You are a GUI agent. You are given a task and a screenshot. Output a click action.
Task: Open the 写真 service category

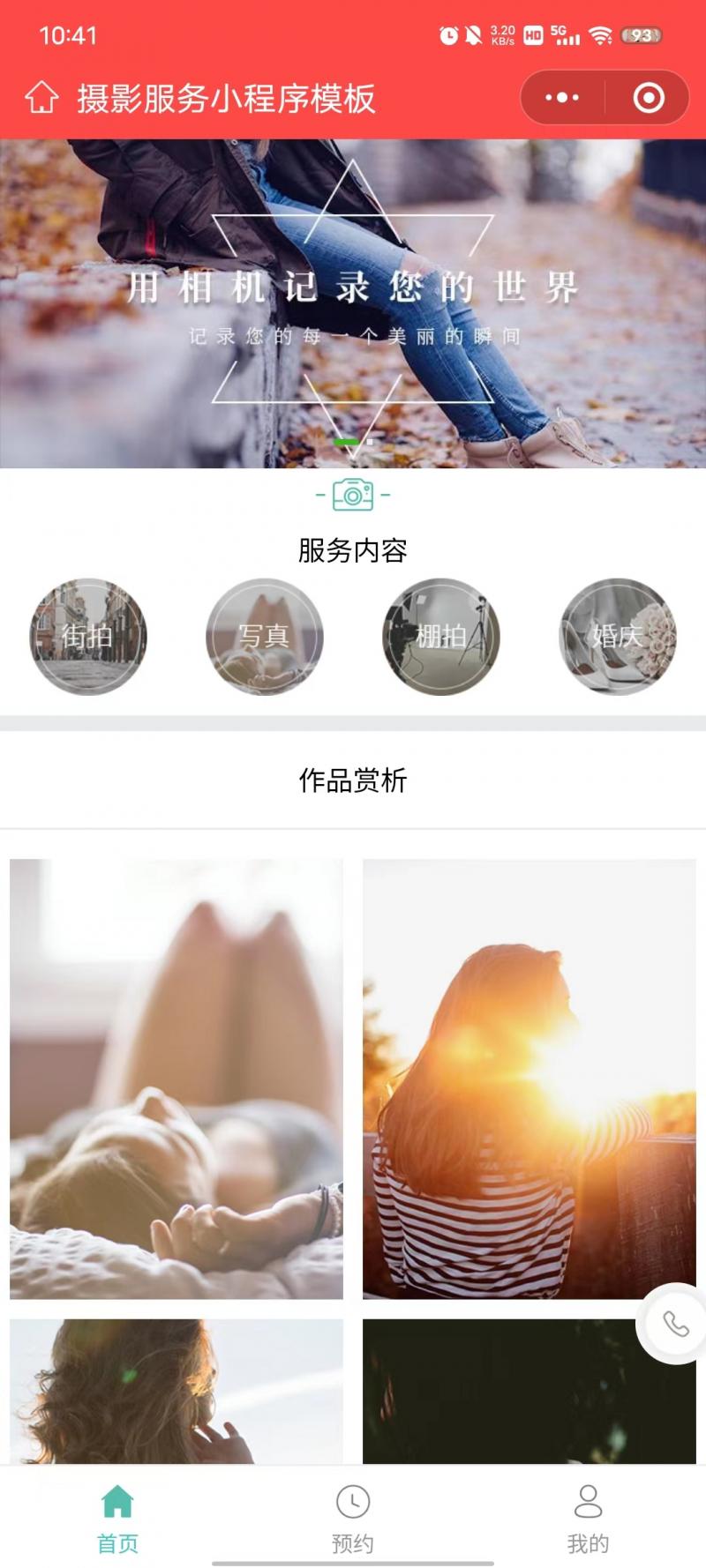tap(265, 637)
